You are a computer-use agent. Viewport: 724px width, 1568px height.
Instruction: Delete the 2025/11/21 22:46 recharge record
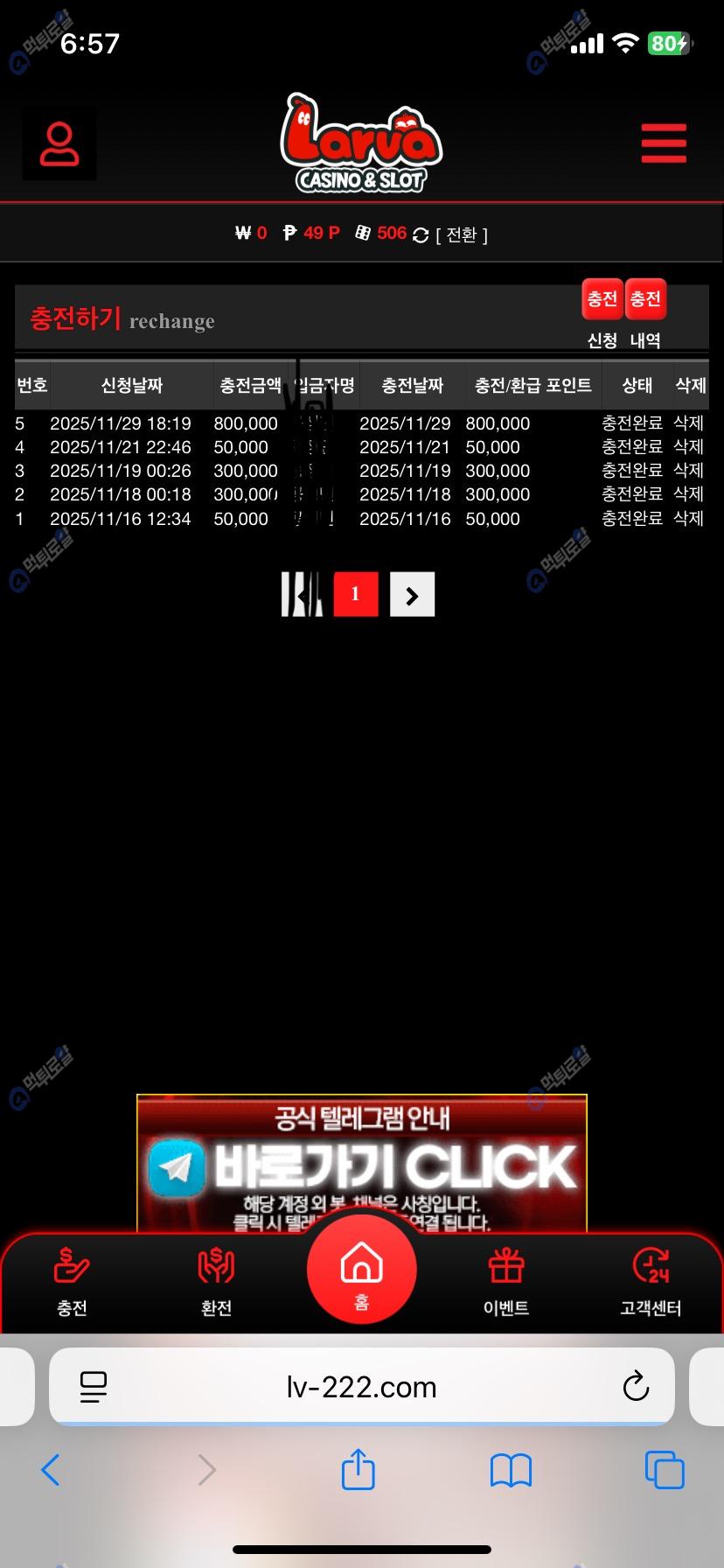pos(688,447)
